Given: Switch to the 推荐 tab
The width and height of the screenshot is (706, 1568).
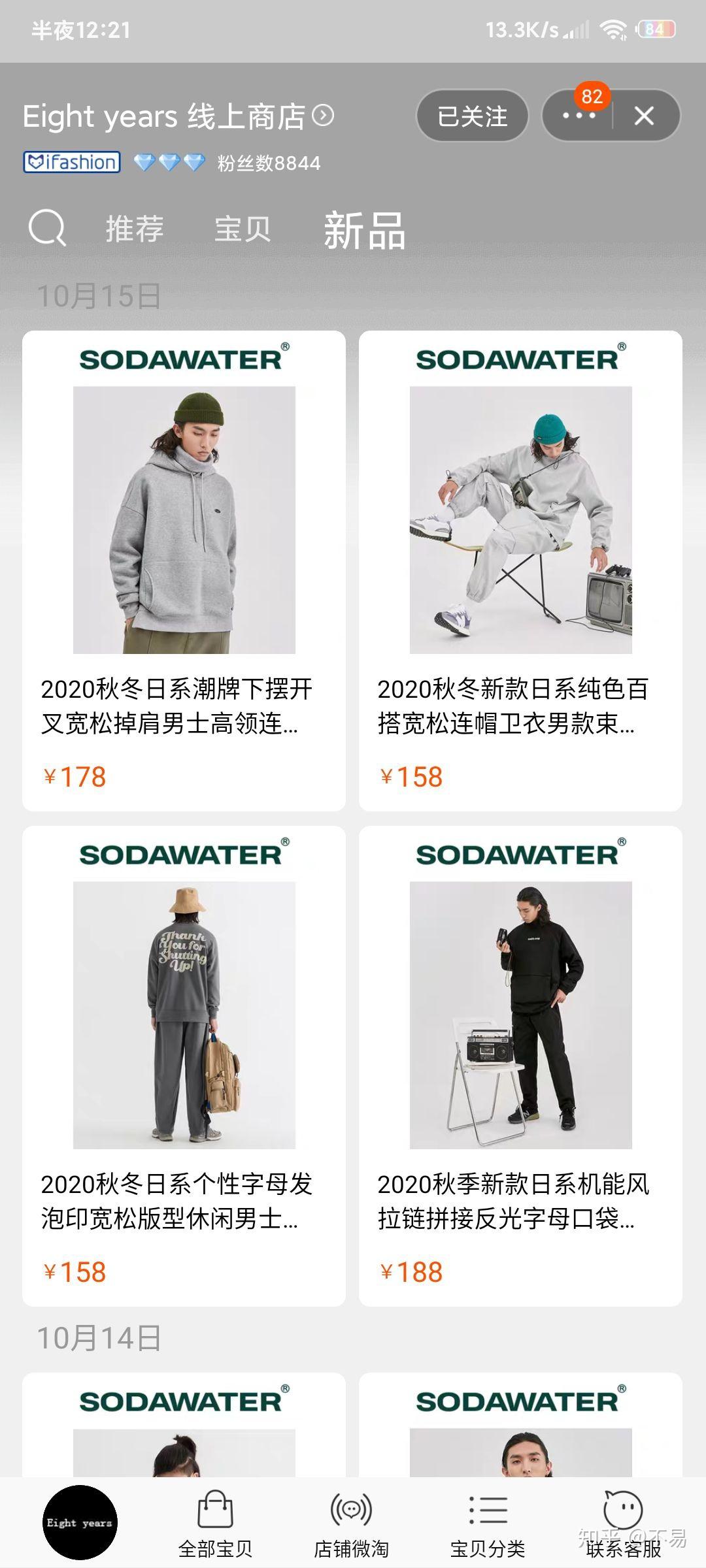Looking at the screenshot, I should point(135,229).
